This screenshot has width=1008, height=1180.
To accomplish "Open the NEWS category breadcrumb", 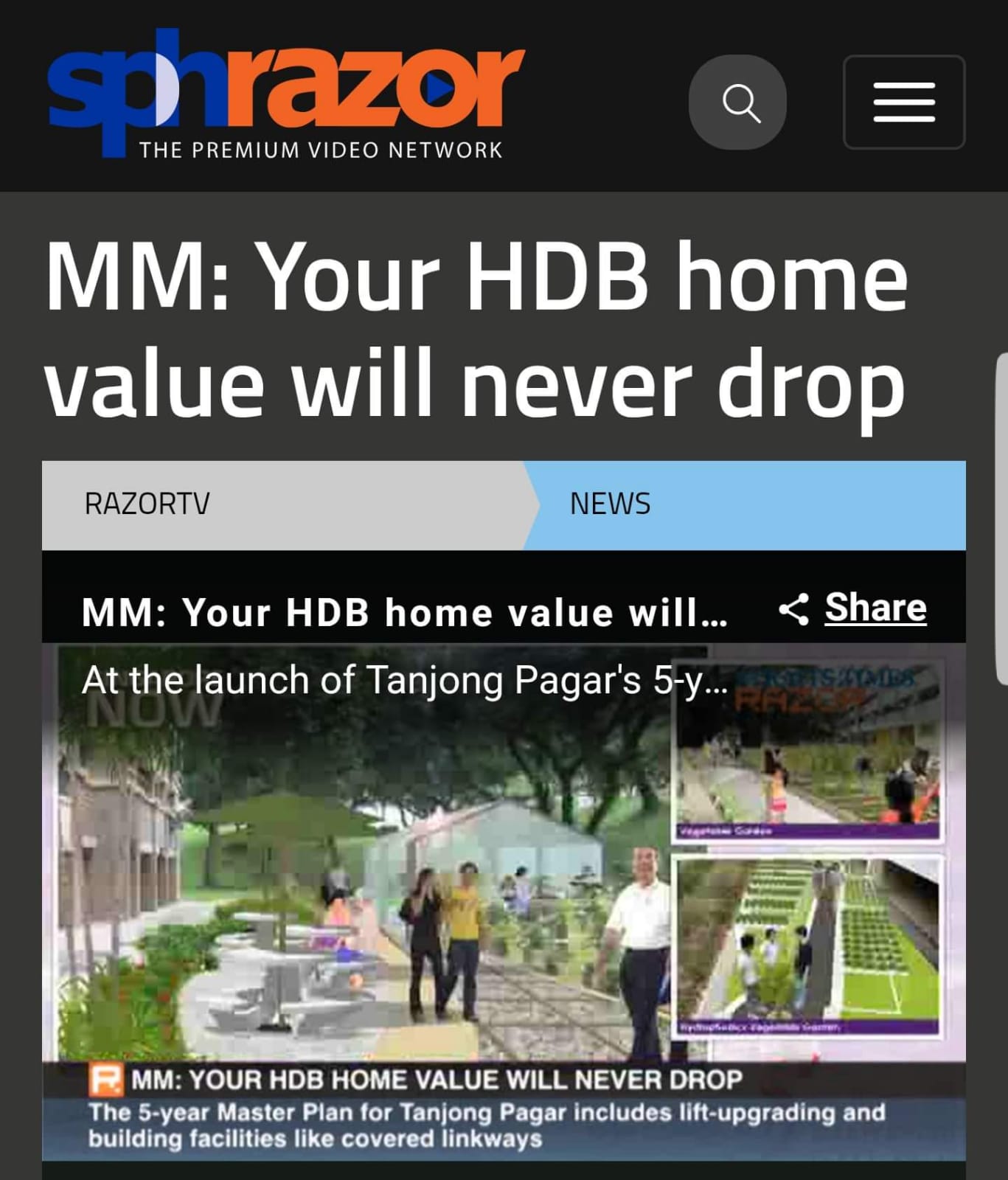I will 610,504.
